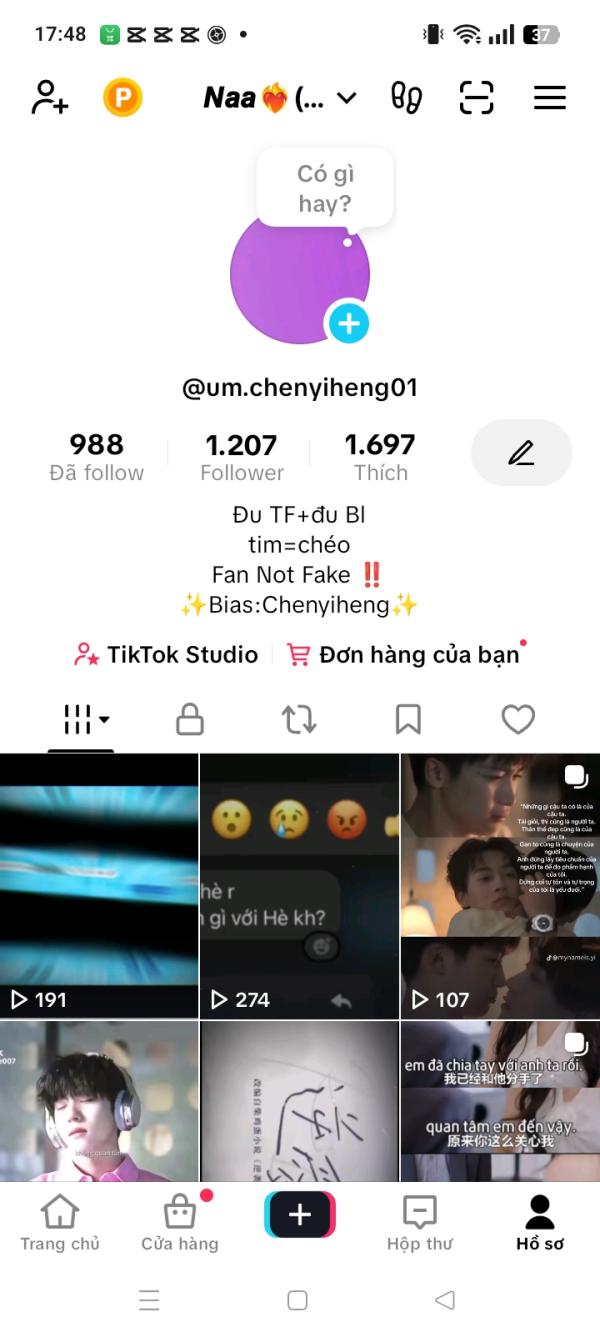
Task: View the 'Đã follow' following list
Action: coord(97,457)
